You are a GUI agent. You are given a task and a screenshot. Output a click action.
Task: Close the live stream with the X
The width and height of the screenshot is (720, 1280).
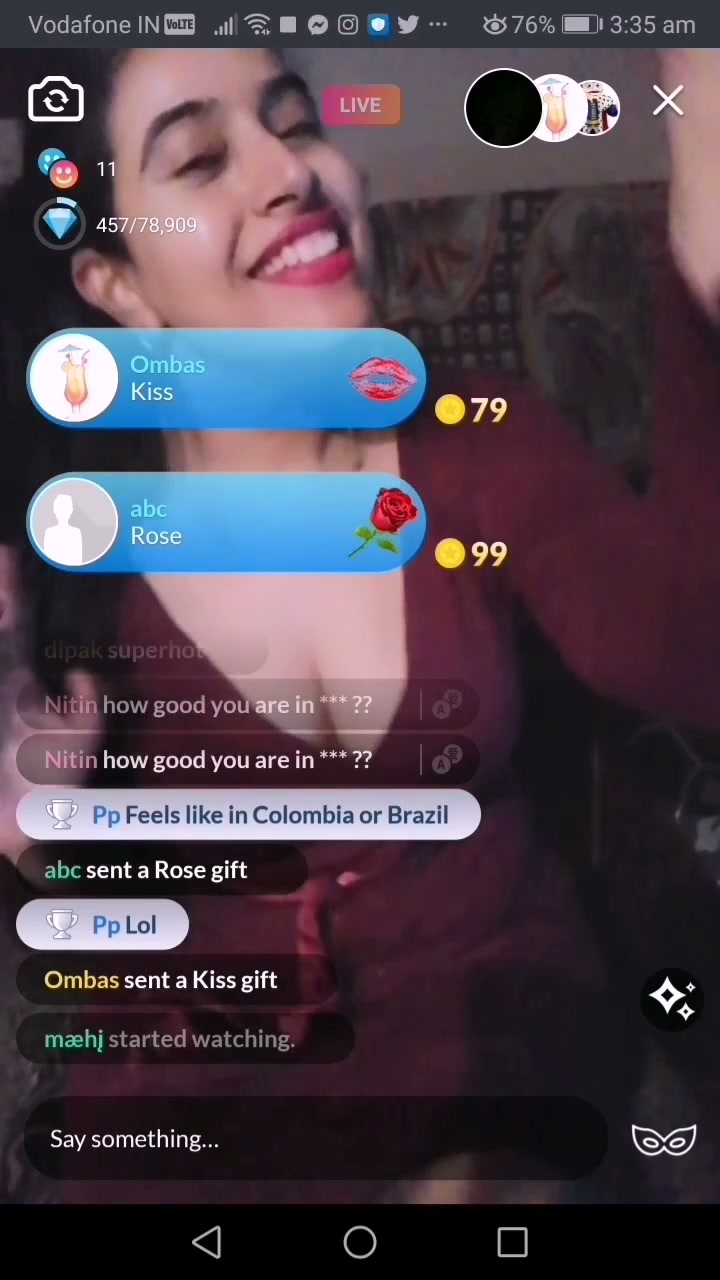pyautogui.click(x=668, y=101)
